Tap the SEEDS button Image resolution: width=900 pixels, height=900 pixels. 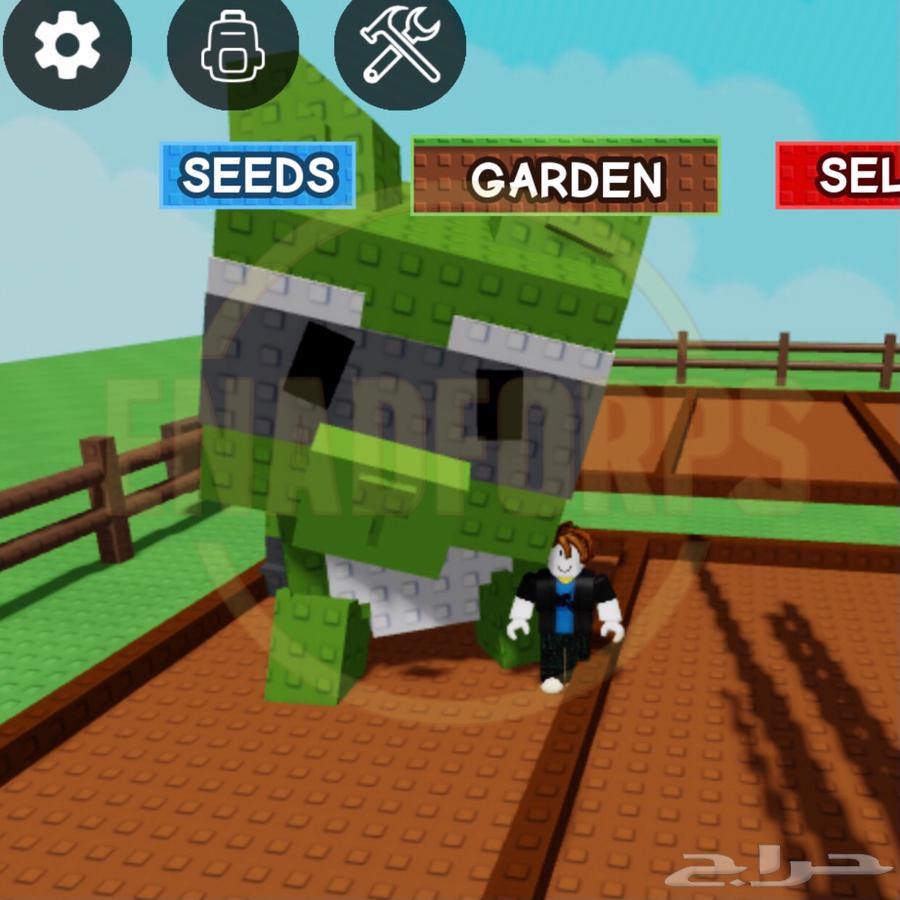tap(258, 176)
